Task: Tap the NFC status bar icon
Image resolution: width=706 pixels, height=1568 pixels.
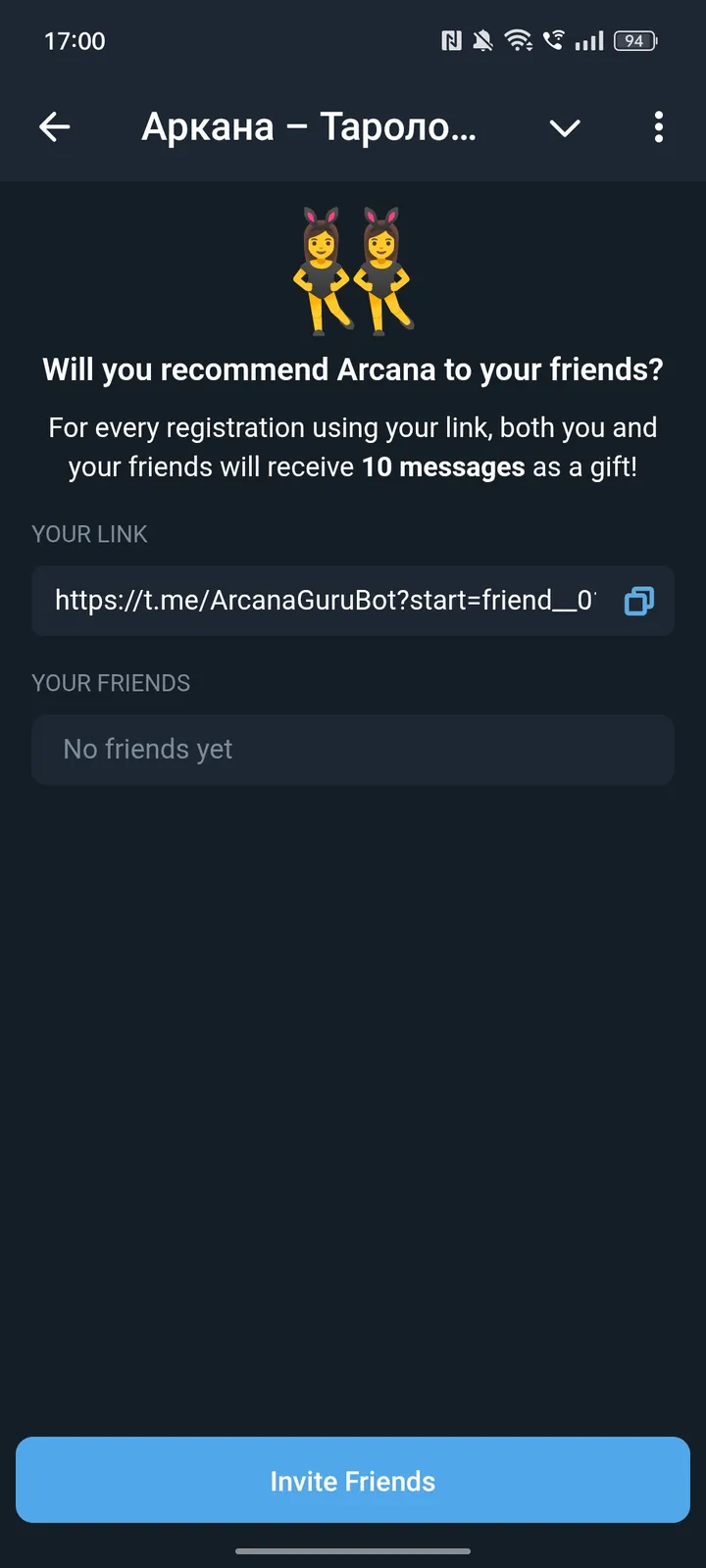Action: coord(450,40)
